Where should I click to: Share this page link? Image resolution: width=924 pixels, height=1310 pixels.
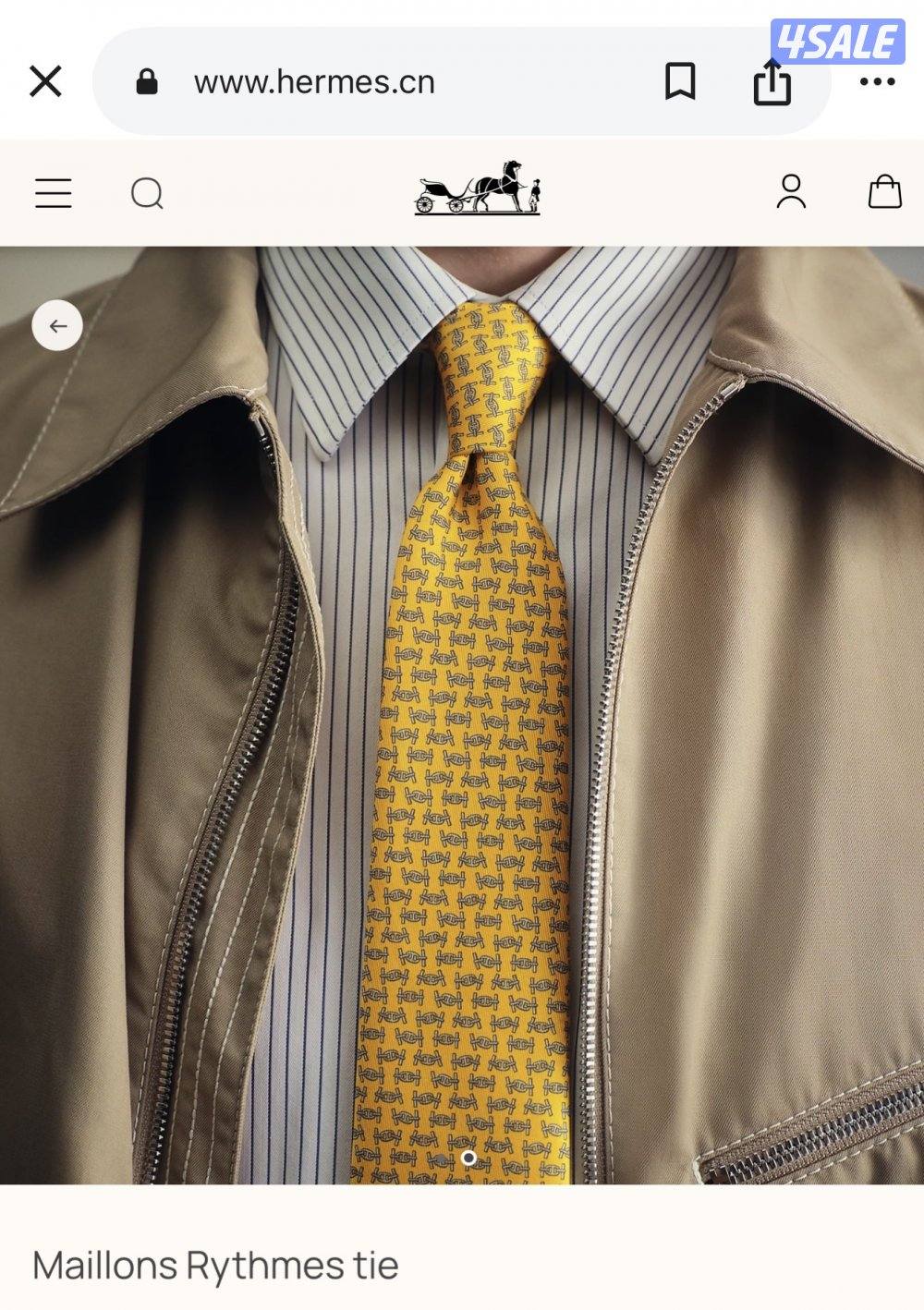point(772,84)
